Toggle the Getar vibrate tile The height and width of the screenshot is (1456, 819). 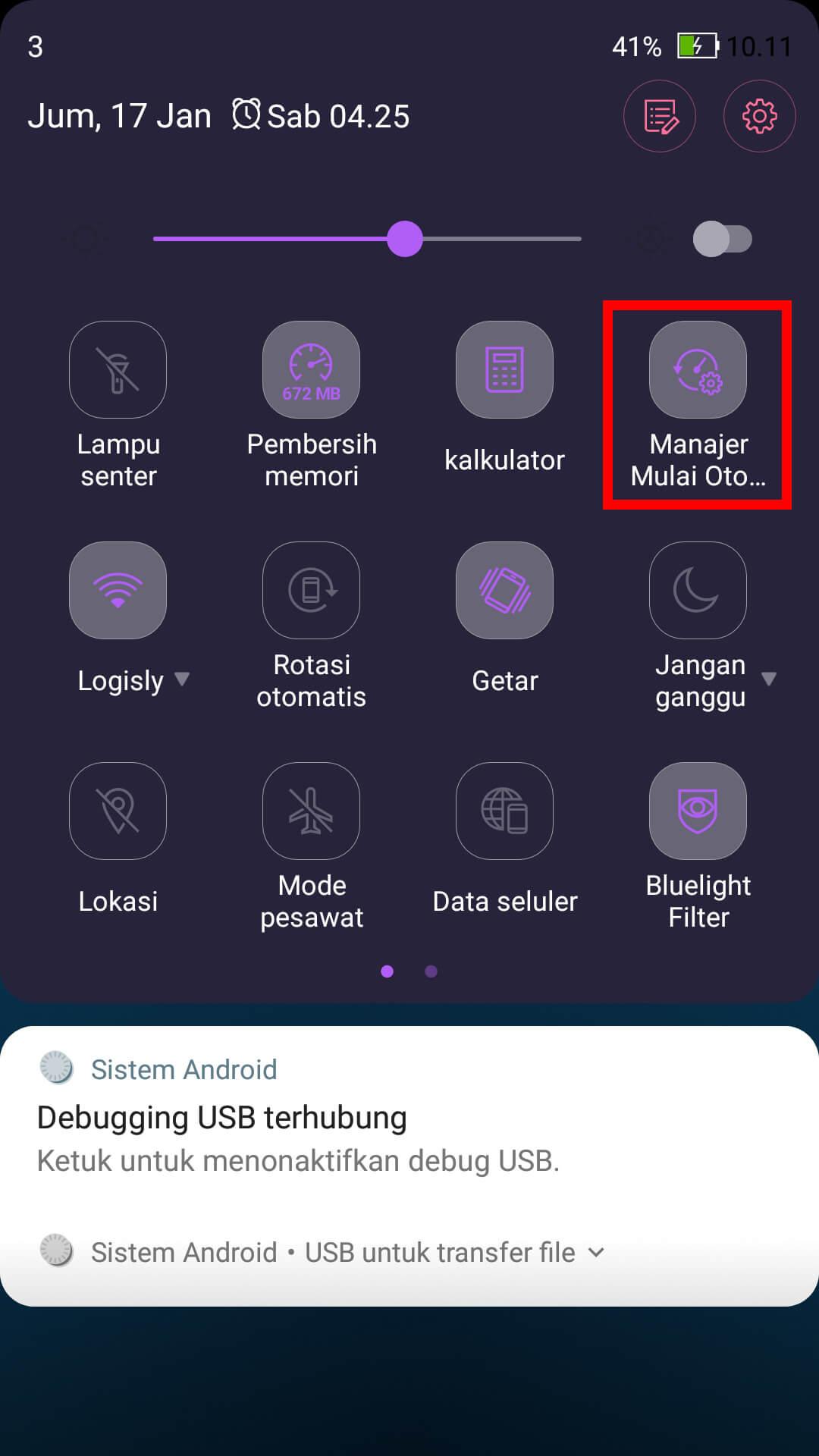point(504,591)
